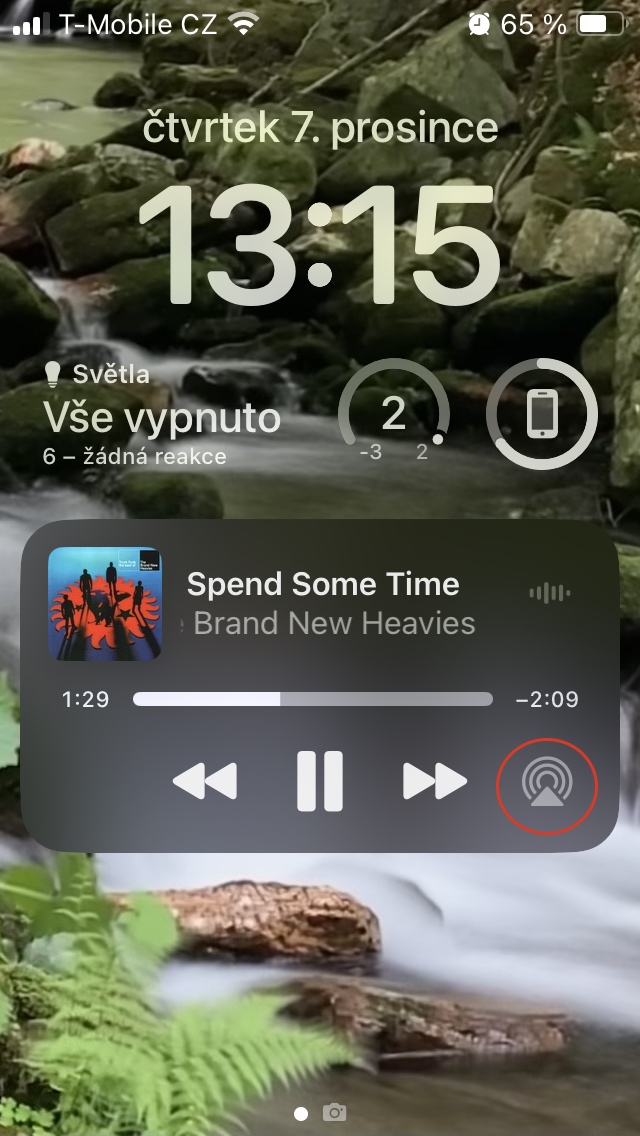Screen dimensions: 640x1136
Task: Open the phone battery widget
Action: point(542,415)
